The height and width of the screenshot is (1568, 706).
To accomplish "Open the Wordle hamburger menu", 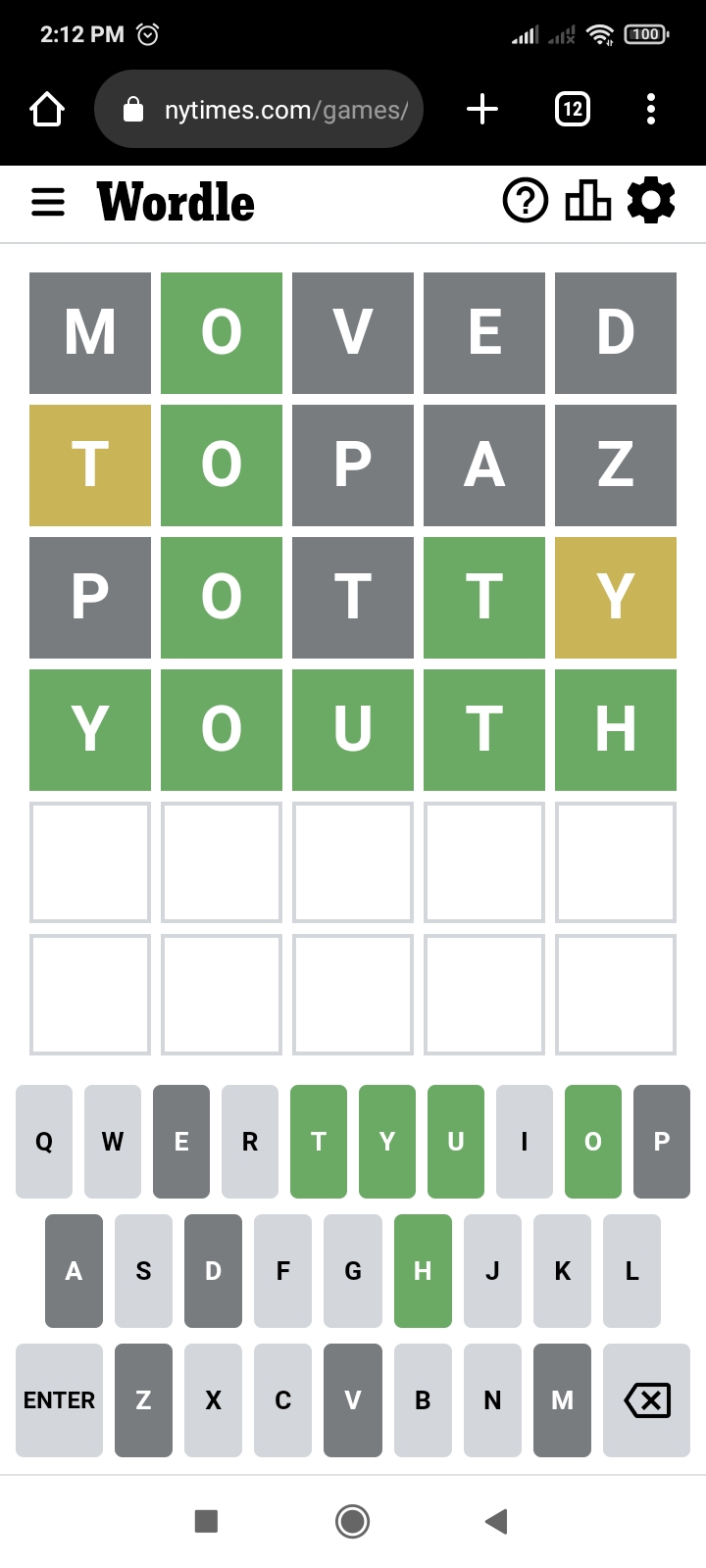I will point(48,202).
